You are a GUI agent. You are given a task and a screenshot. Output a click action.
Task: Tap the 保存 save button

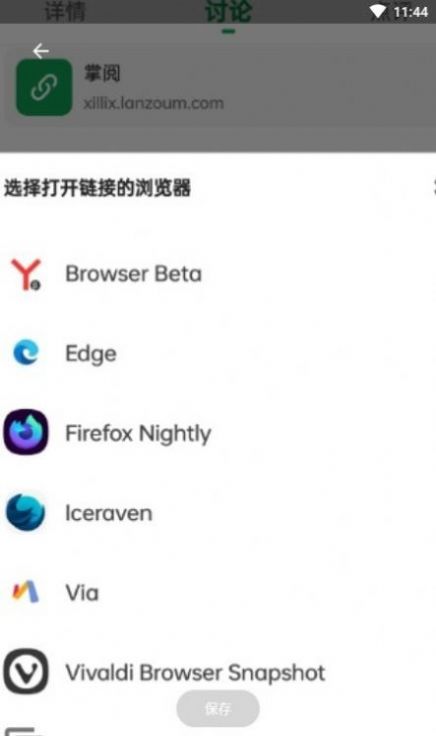(218, 708)
